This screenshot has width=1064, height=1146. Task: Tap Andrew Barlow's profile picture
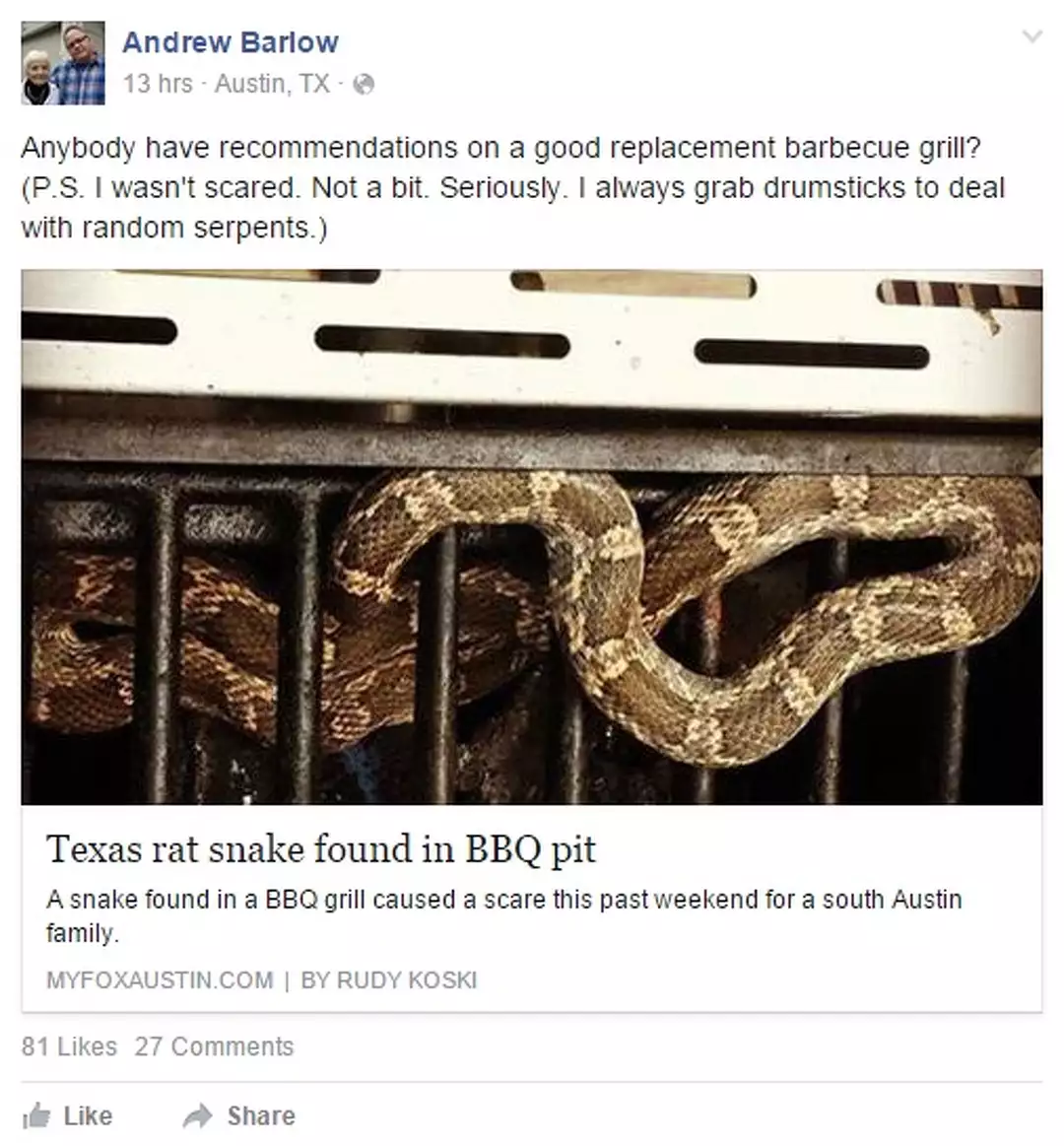tap(63, 63)
